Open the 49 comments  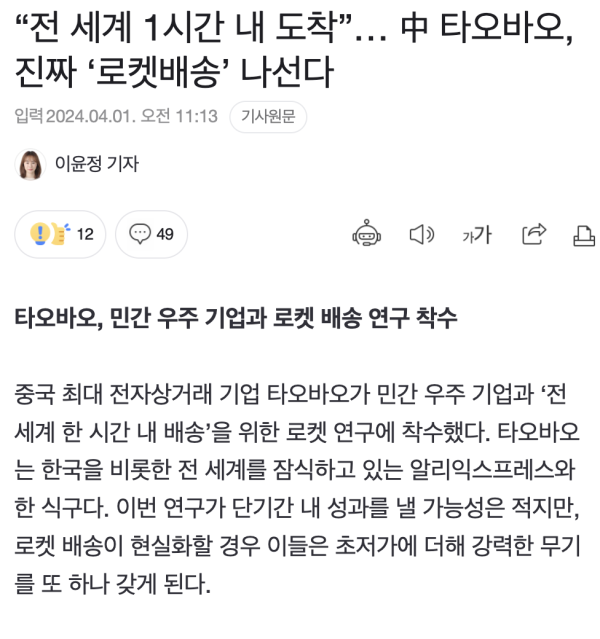click(x=152, y=234)
